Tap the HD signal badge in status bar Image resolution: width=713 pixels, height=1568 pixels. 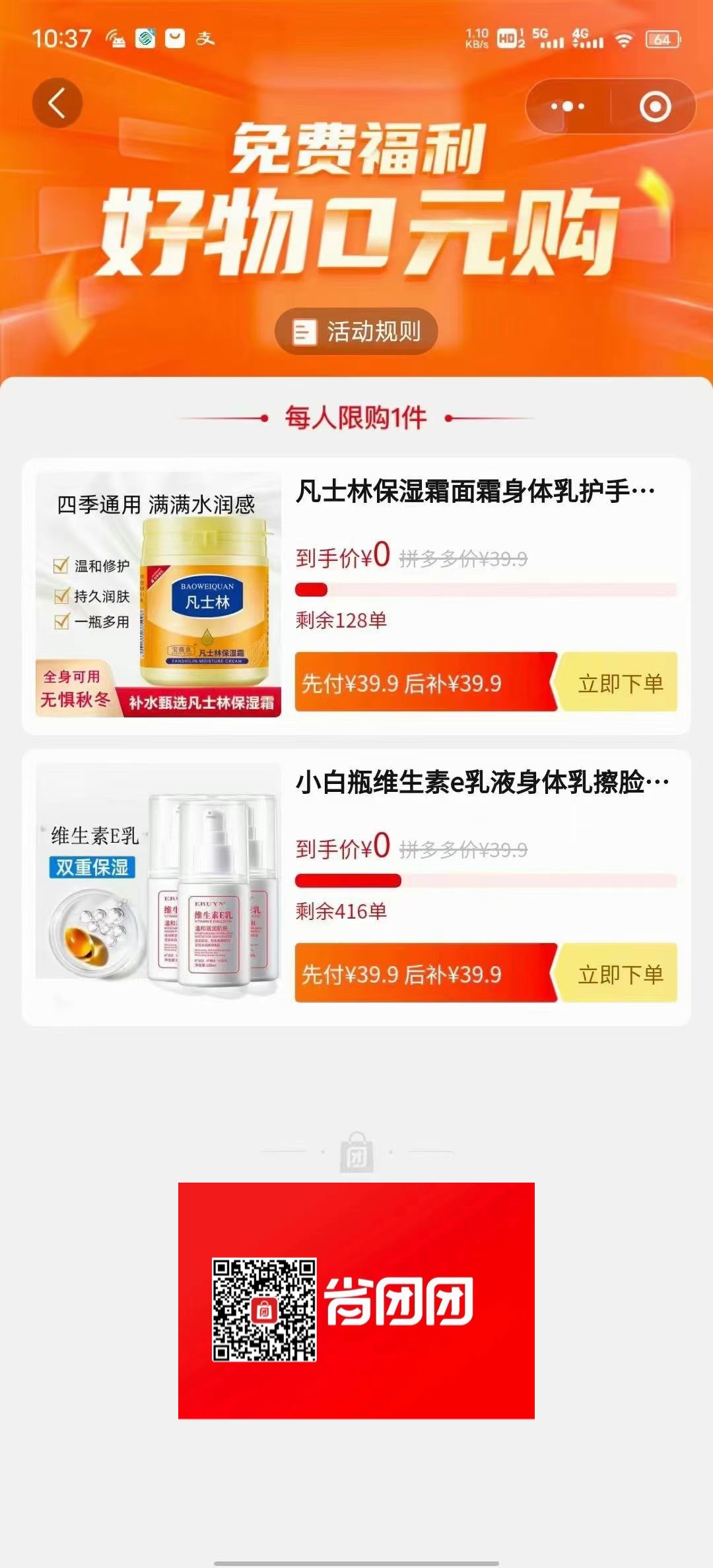tap(506, 38)
